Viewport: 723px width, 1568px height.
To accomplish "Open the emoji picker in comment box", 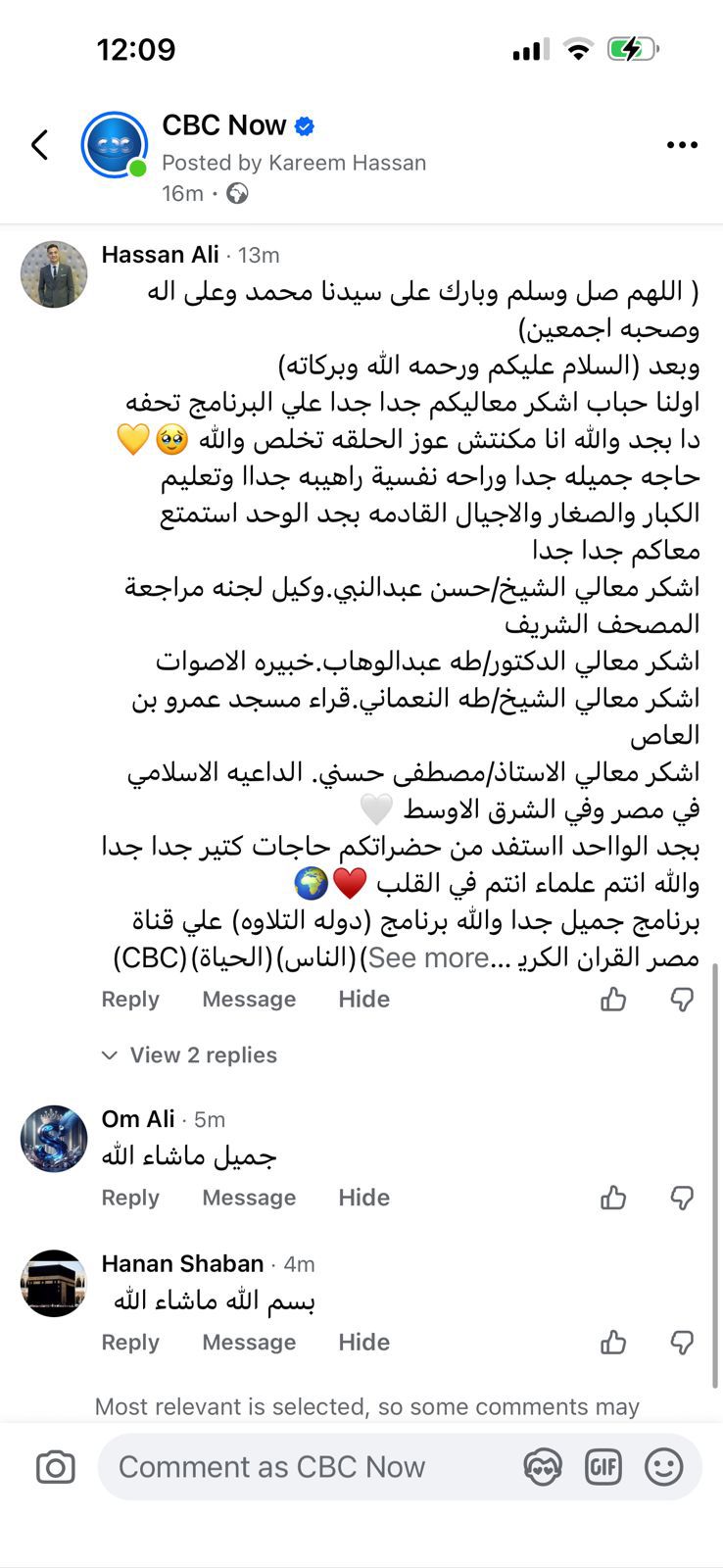I will tap(663, 1467).
